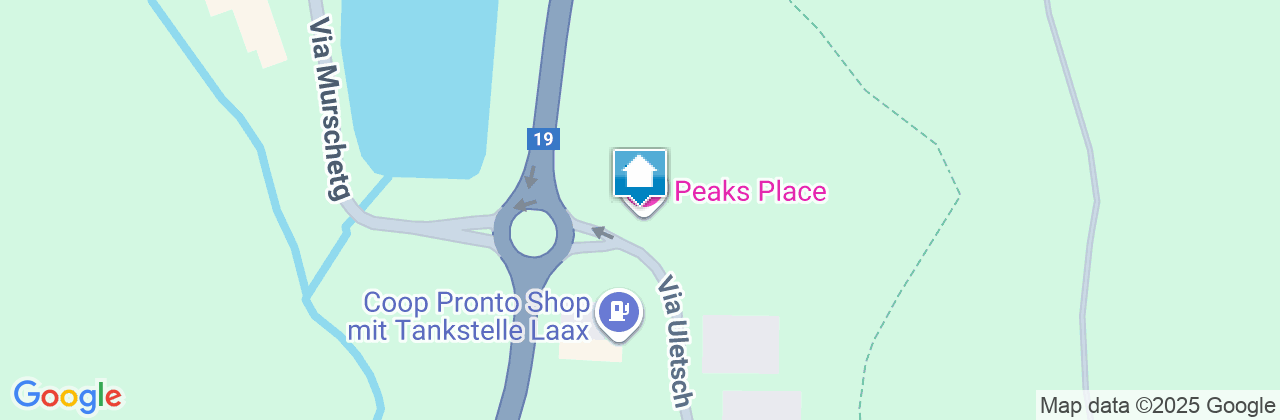The image size is (1280, 420).
Task: Tap the Peaks Place house marker
Action: click(640, 175)
